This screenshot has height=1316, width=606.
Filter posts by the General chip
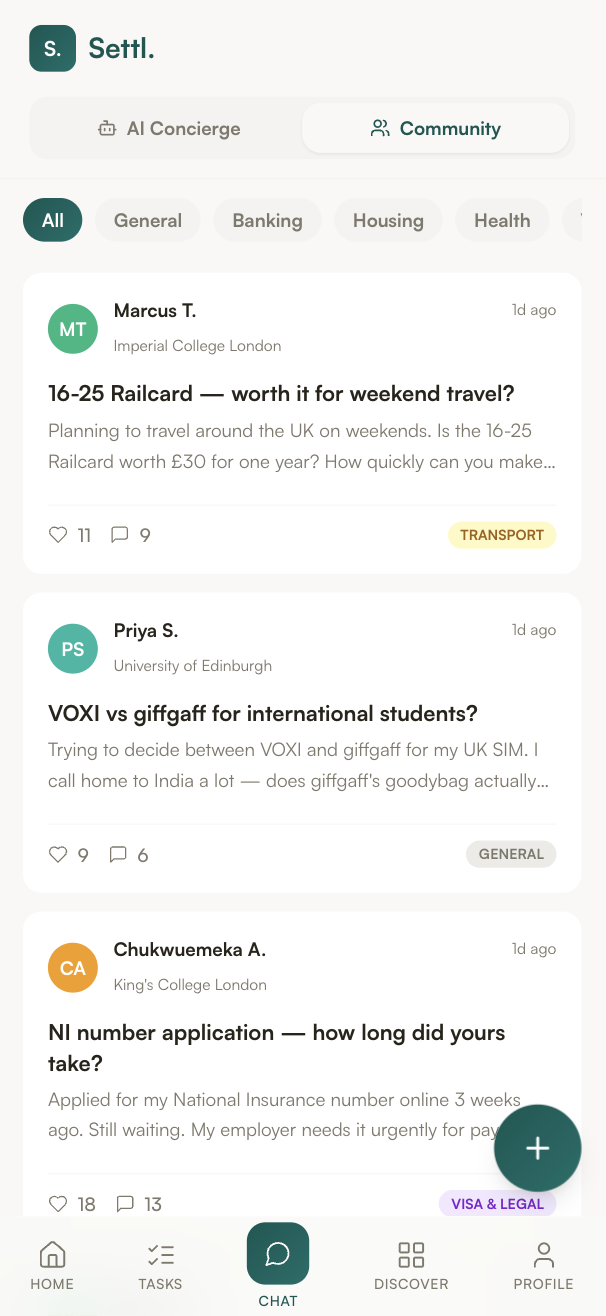(148, 221)
